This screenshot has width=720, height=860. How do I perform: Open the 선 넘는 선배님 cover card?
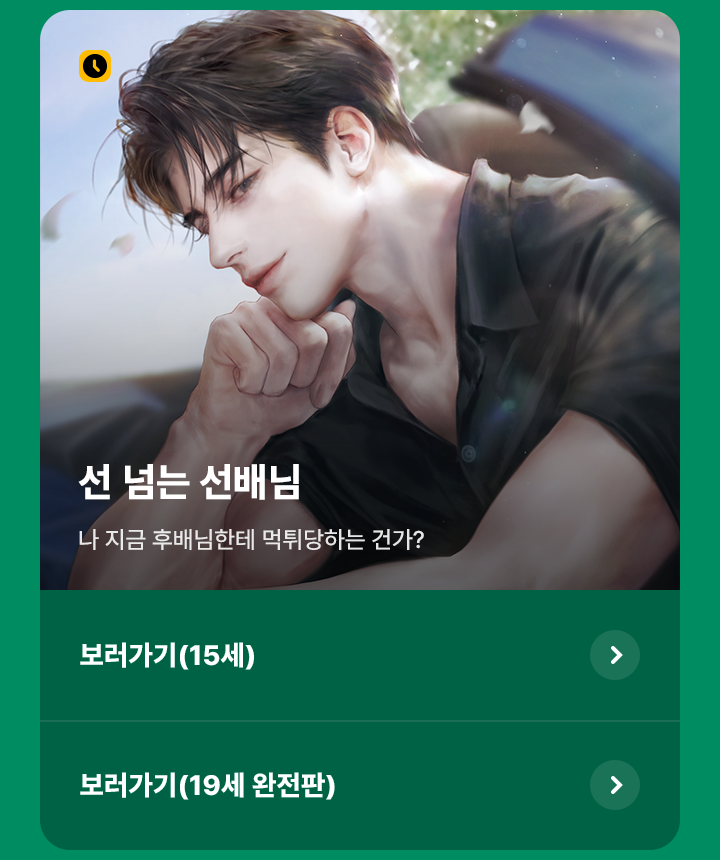[360, 300]
